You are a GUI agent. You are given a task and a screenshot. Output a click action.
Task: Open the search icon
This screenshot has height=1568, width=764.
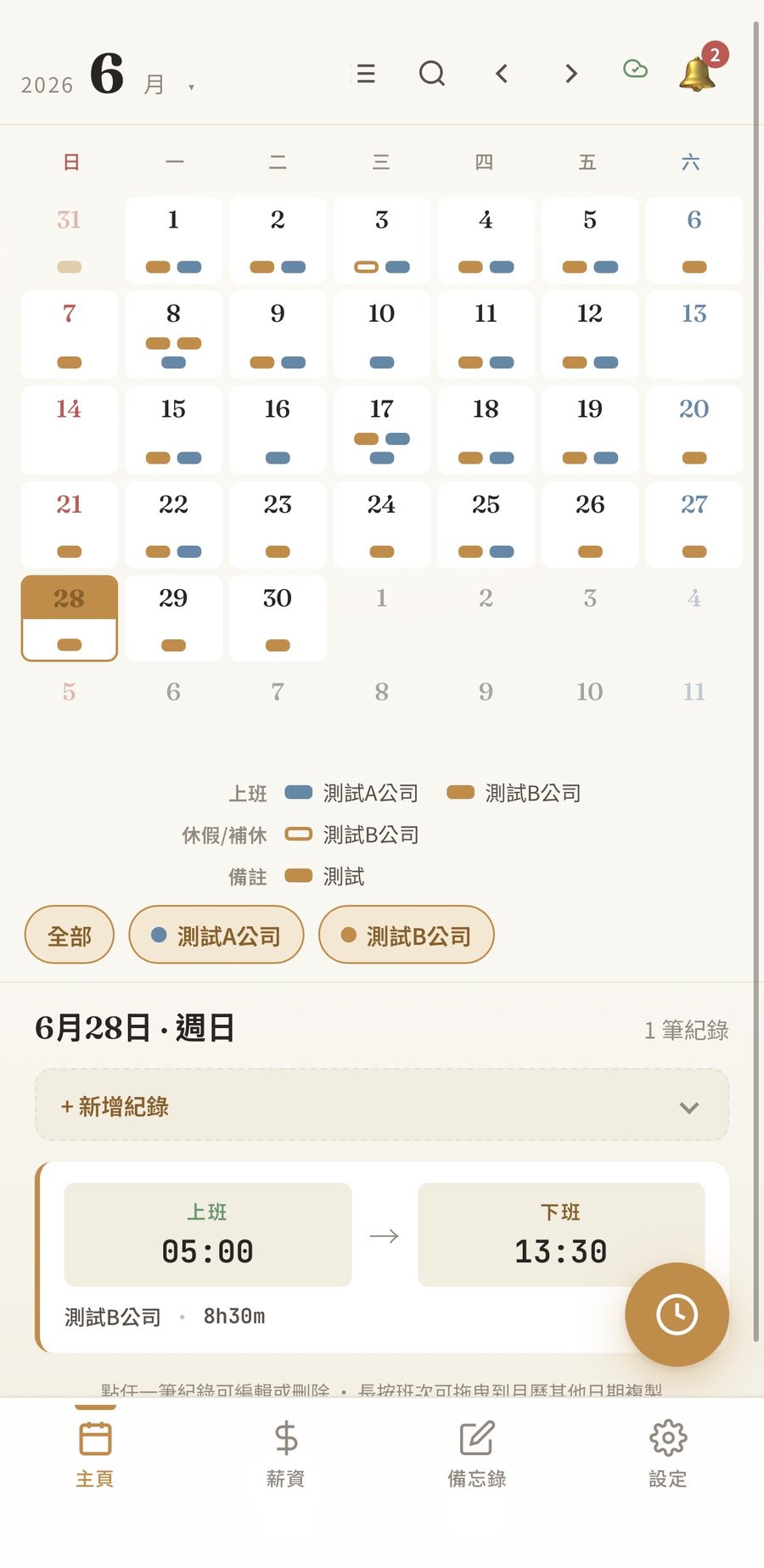coord(432,74)
